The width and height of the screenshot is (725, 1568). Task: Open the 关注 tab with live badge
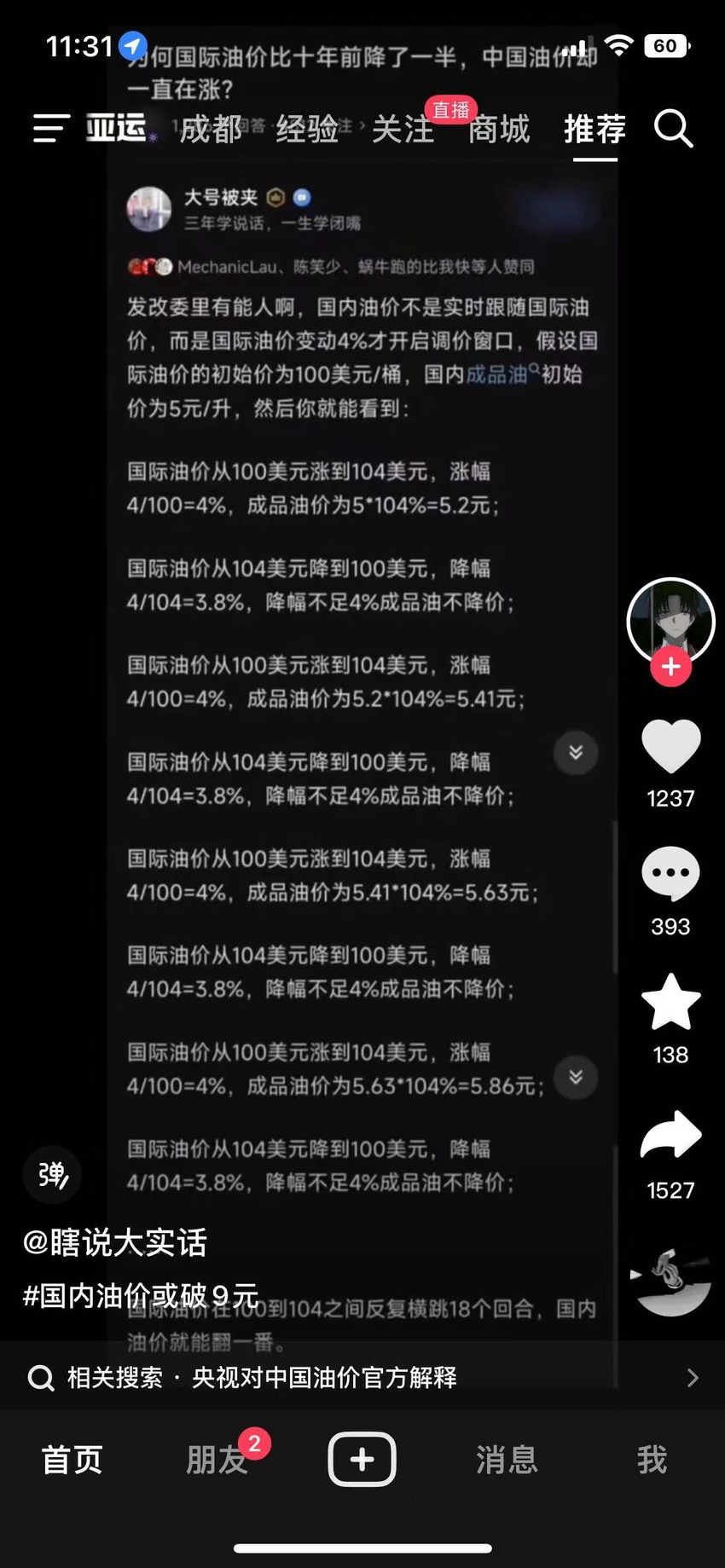tap(403, 129)
